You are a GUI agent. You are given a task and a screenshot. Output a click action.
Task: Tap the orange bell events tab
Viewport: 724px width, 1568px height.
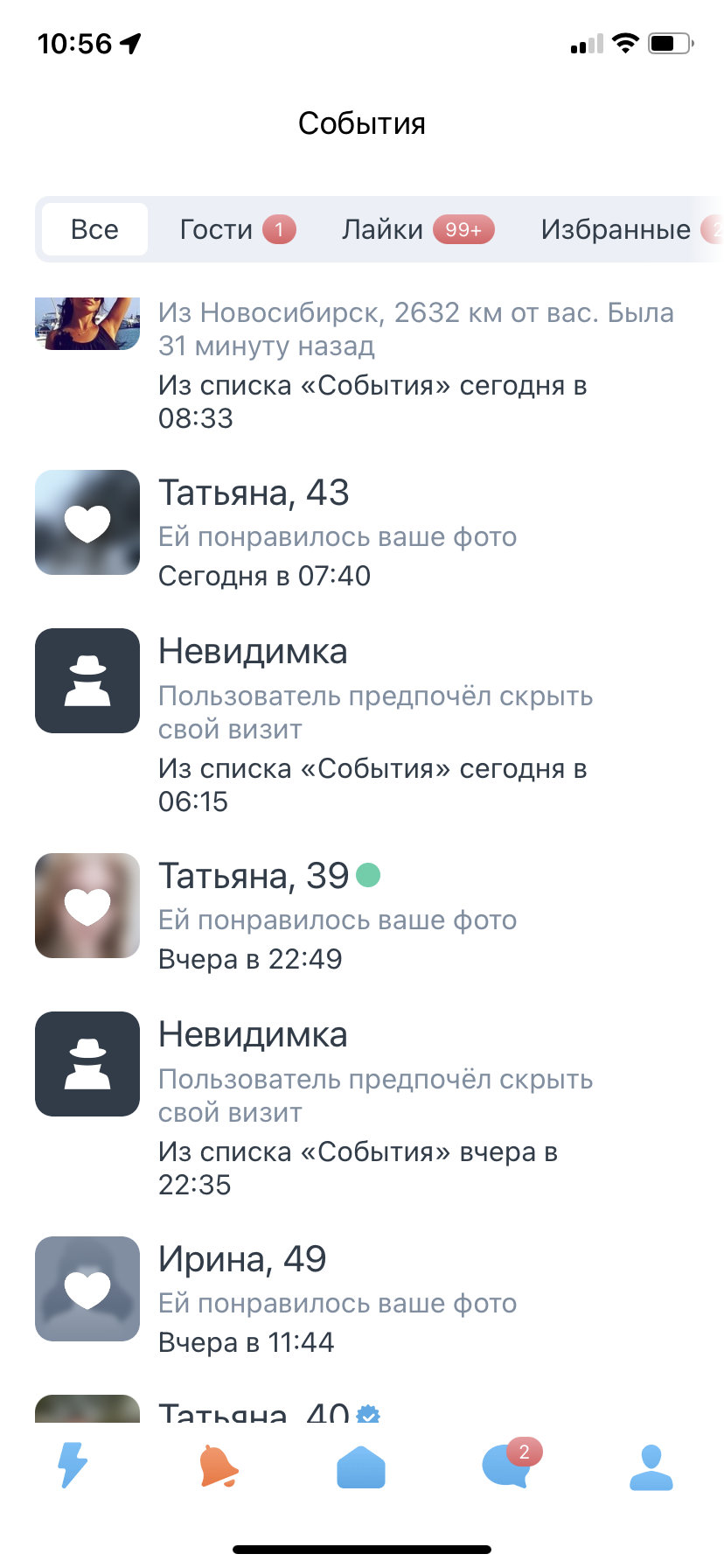218,1466
